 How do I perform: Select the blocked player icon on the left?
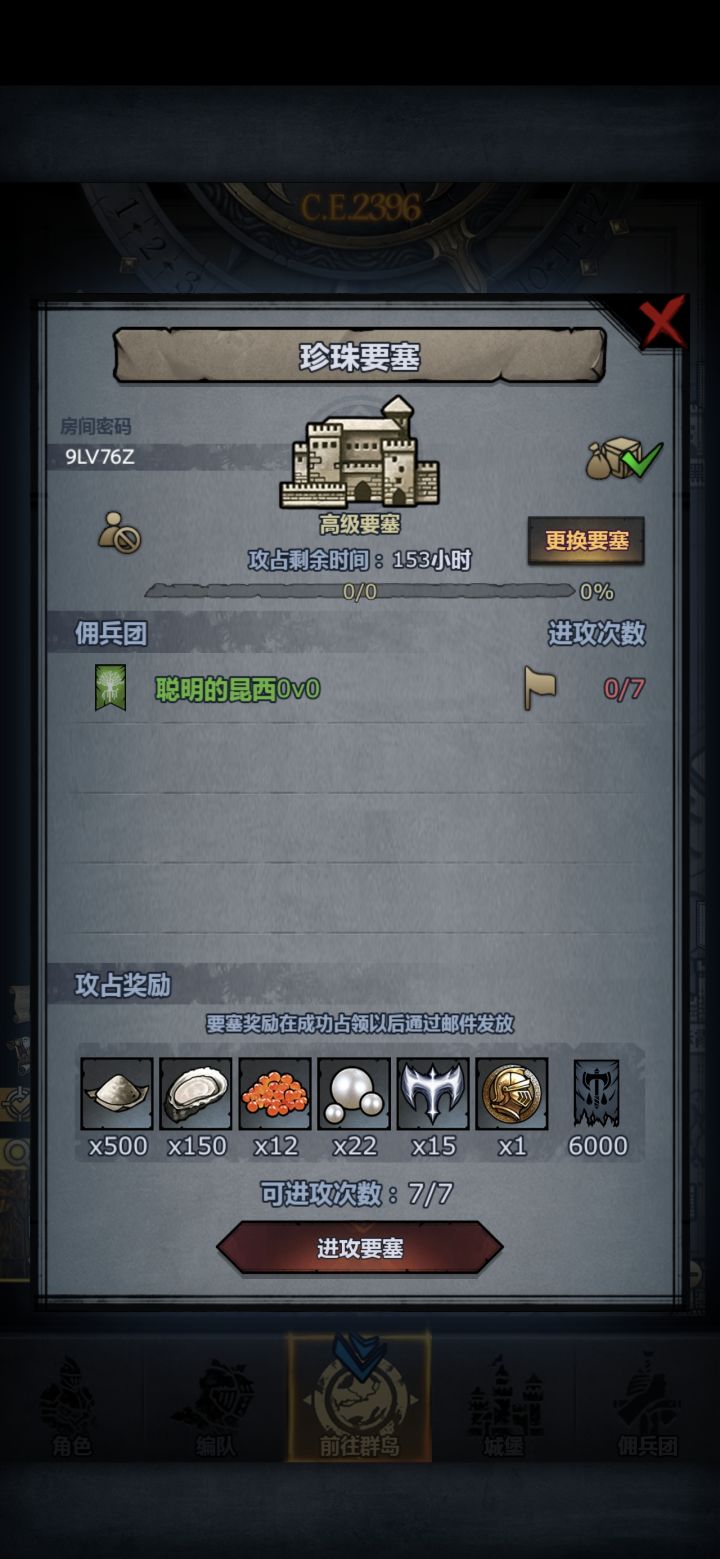(x=120, y=533)
